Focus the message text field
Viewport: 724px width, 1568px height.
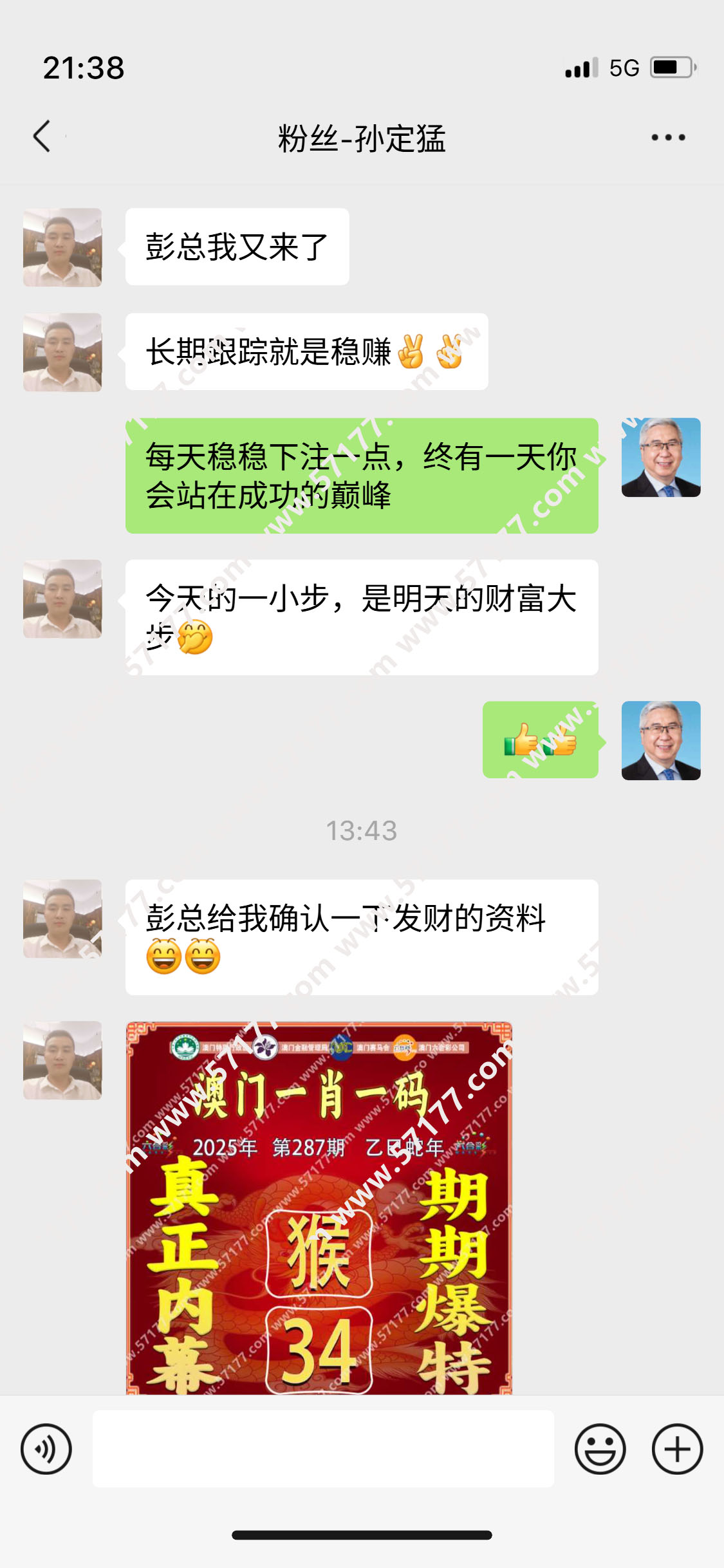[x=323, y=1449]
